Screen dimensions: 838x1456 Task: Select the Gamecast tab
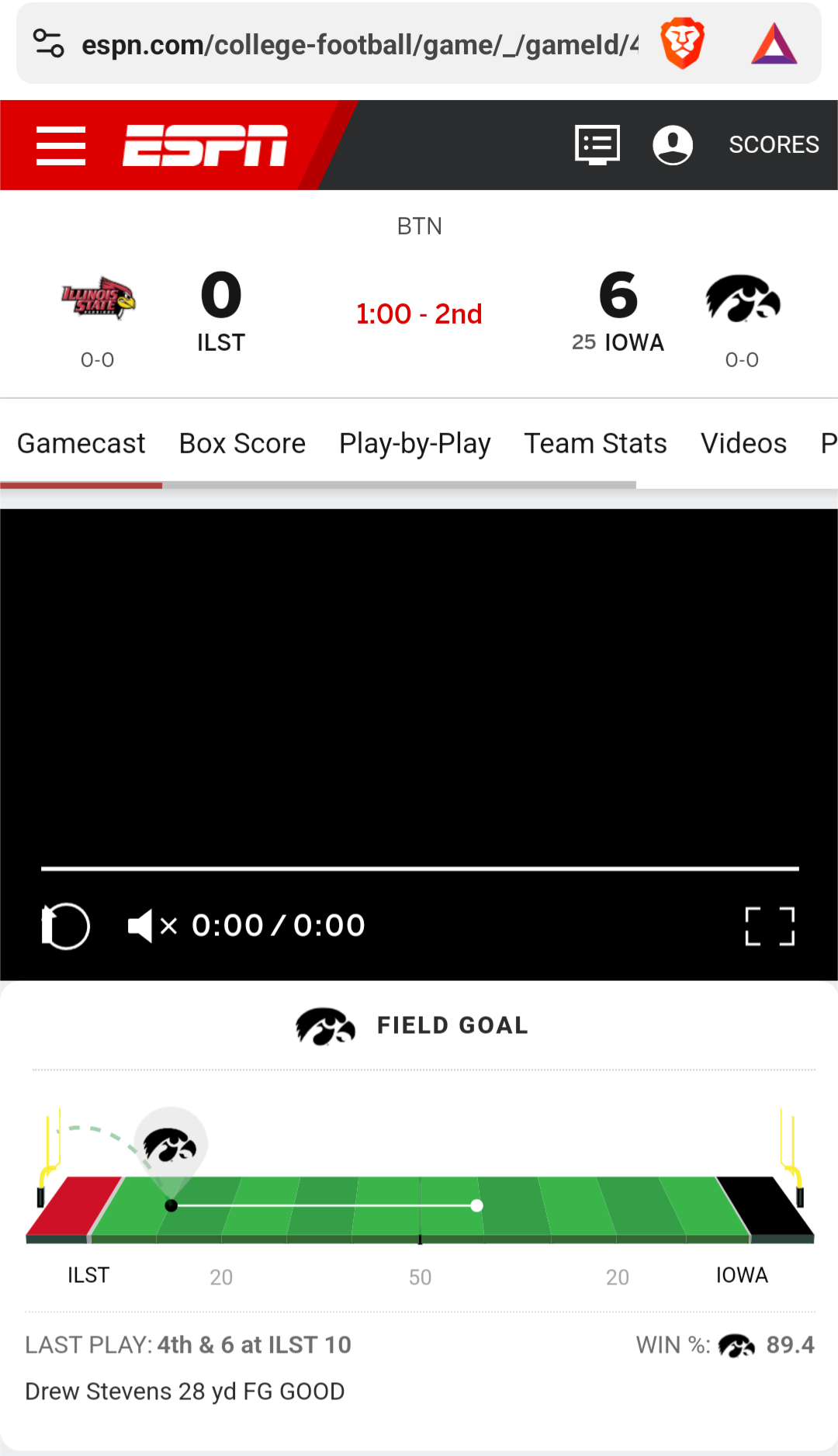point(81,443)
